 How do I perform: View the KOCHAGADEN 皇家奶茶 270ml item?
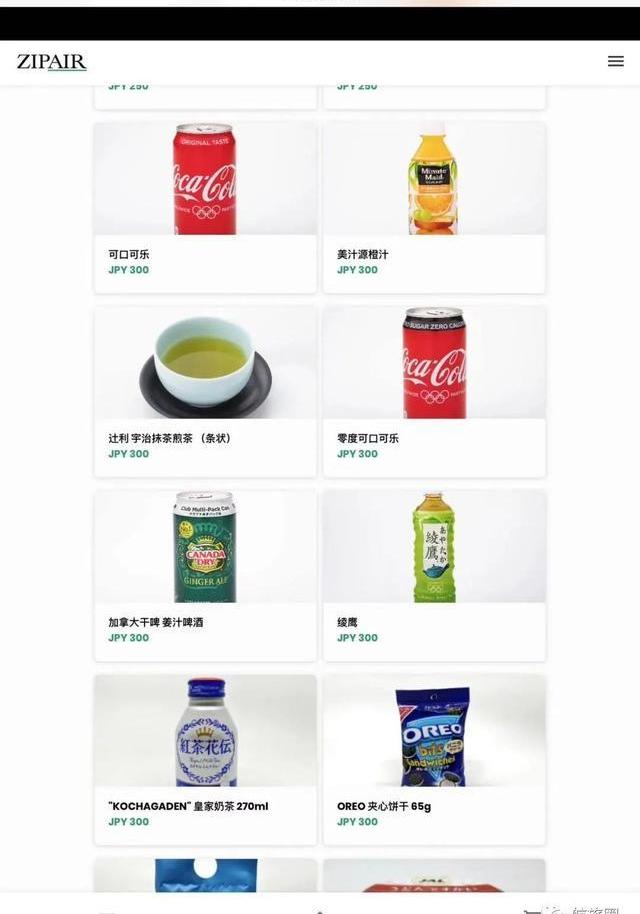tap(205, 758)
